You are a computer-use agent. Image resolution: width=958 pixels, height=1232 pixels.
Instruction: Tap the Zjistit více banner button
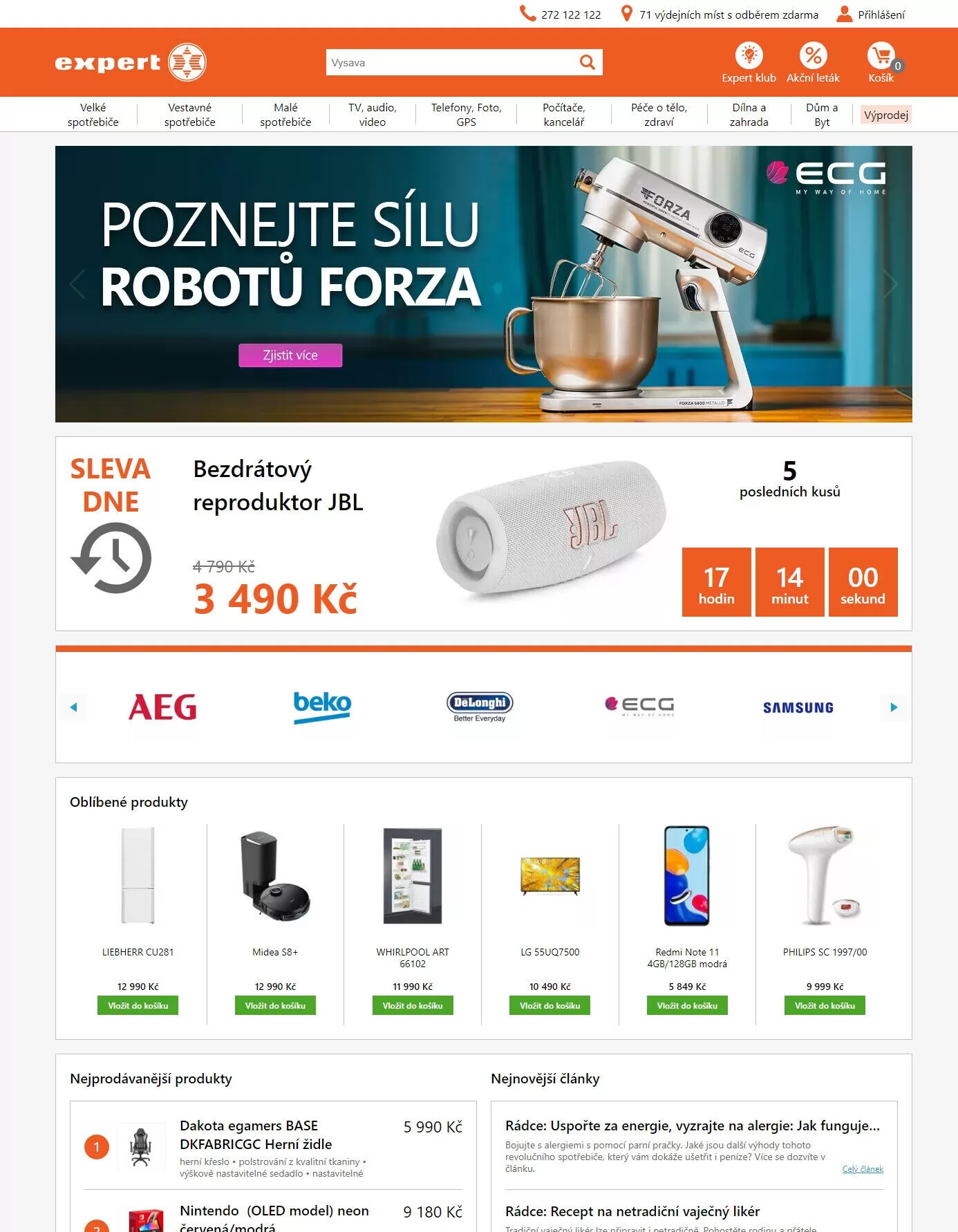click(x=290, y=355)
